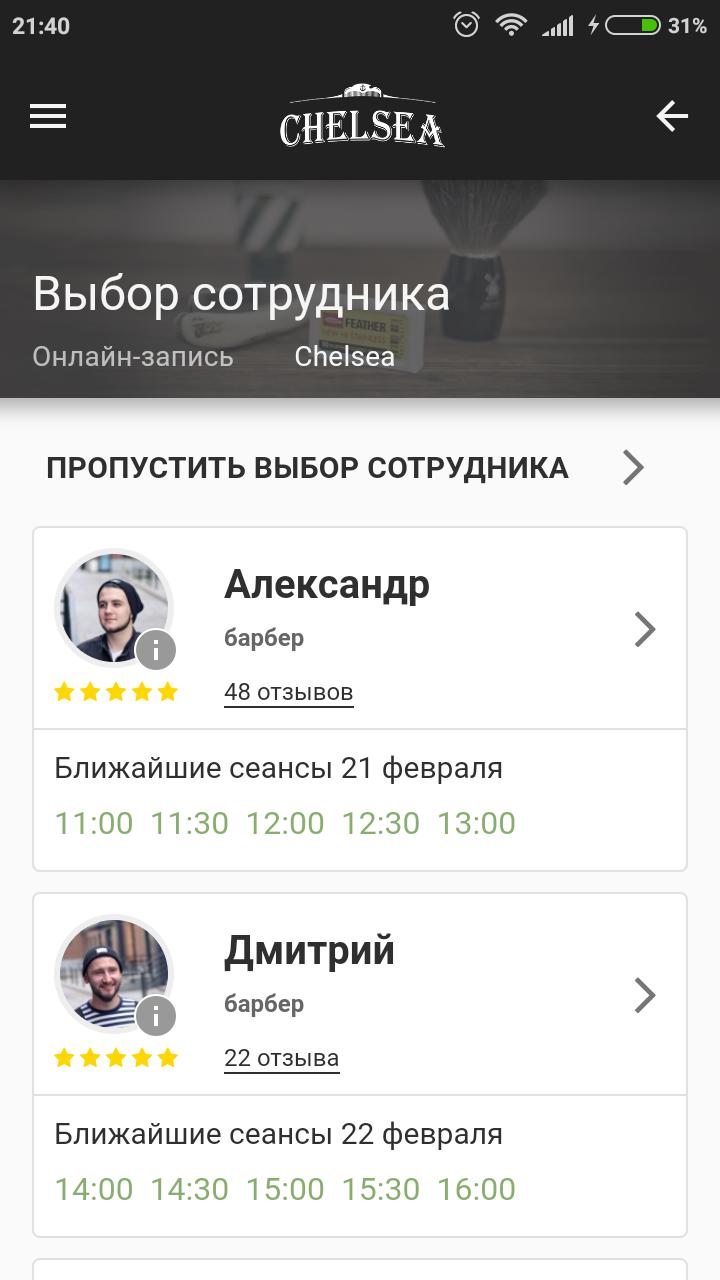
Task: Skip employee selection
Action: tap(345, 467)
